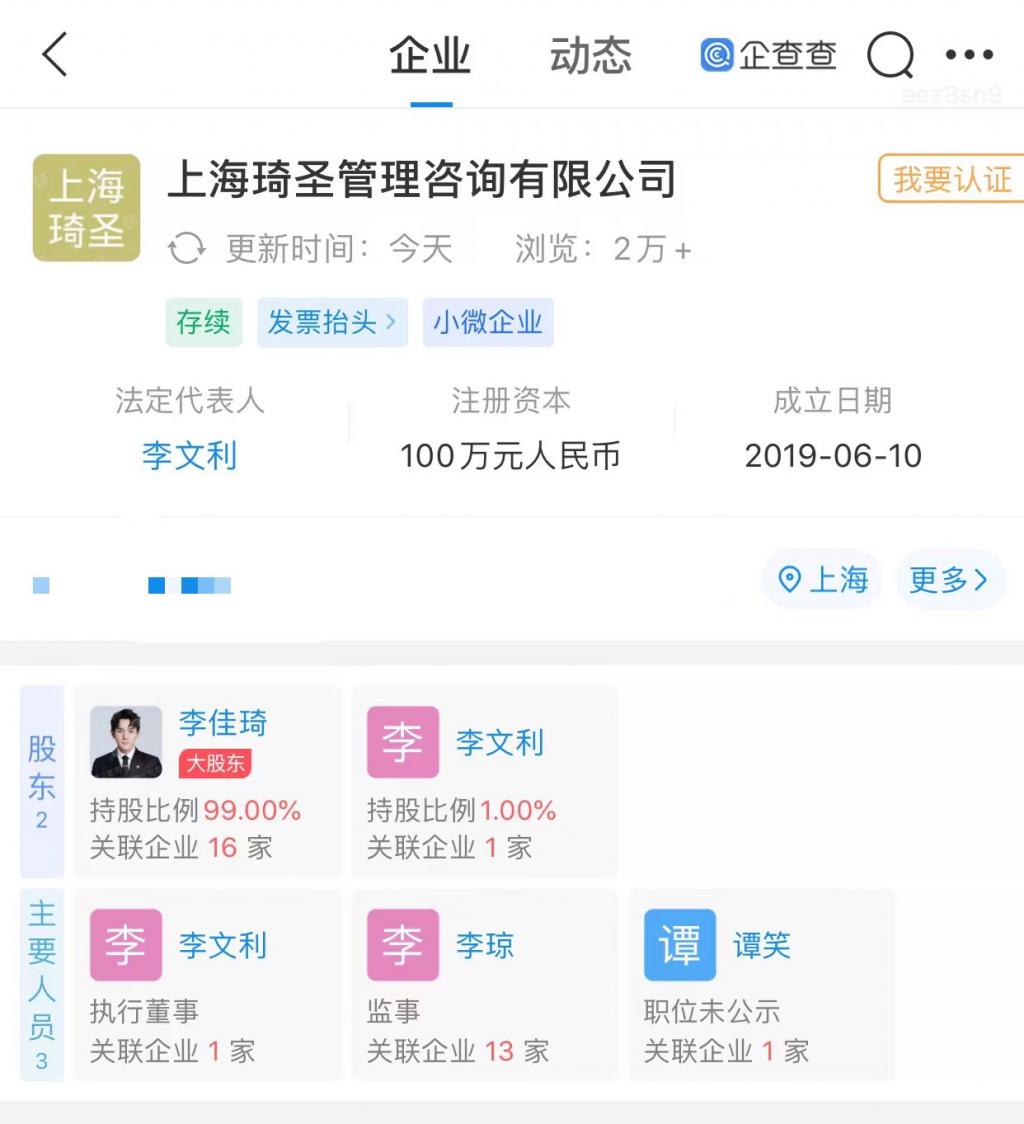Open shareholder card 李文利 holding 1.00%
This screenshot has width=1024, height=1124.
484,781
